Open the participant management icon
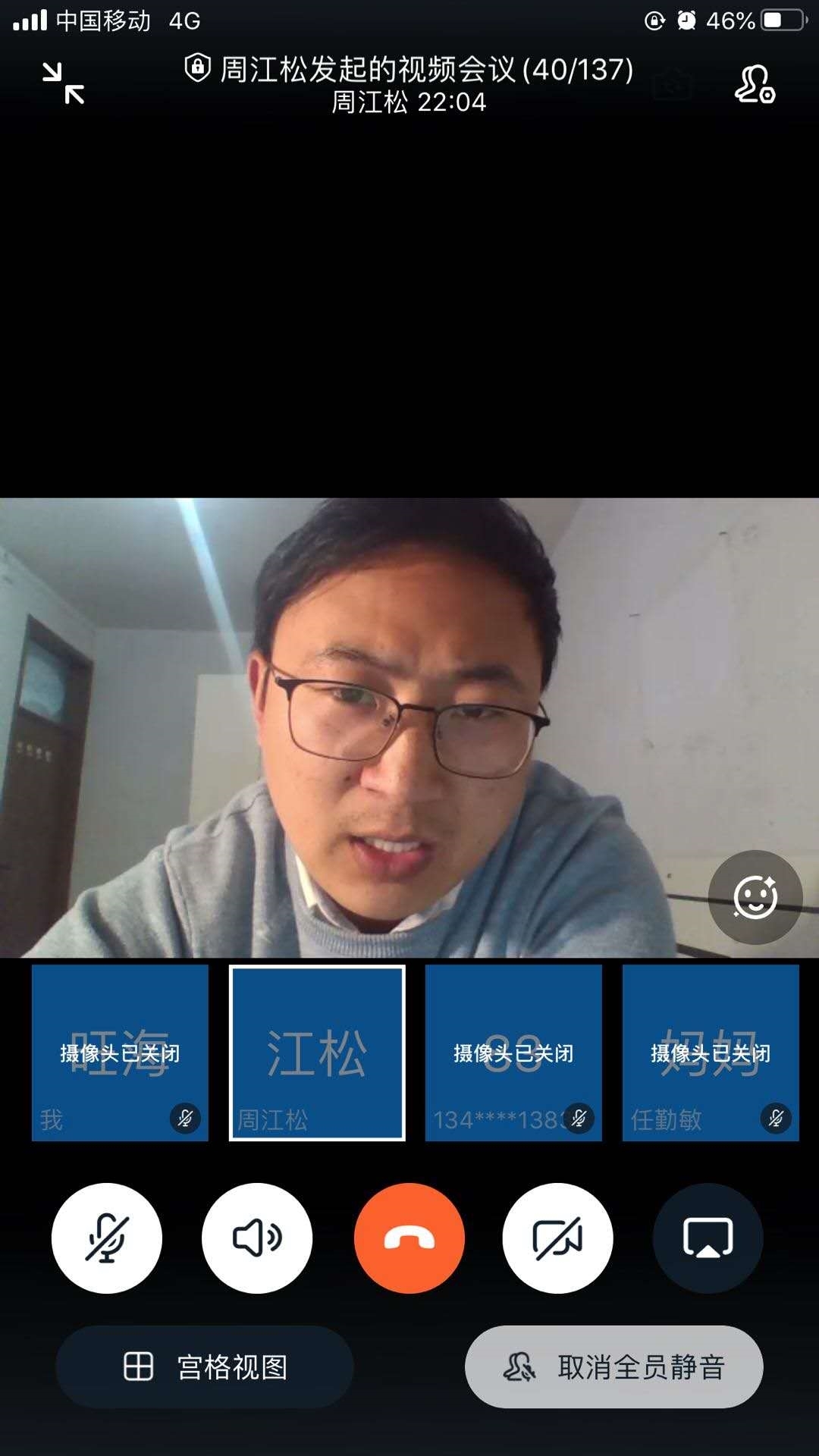 pos(754,83)
